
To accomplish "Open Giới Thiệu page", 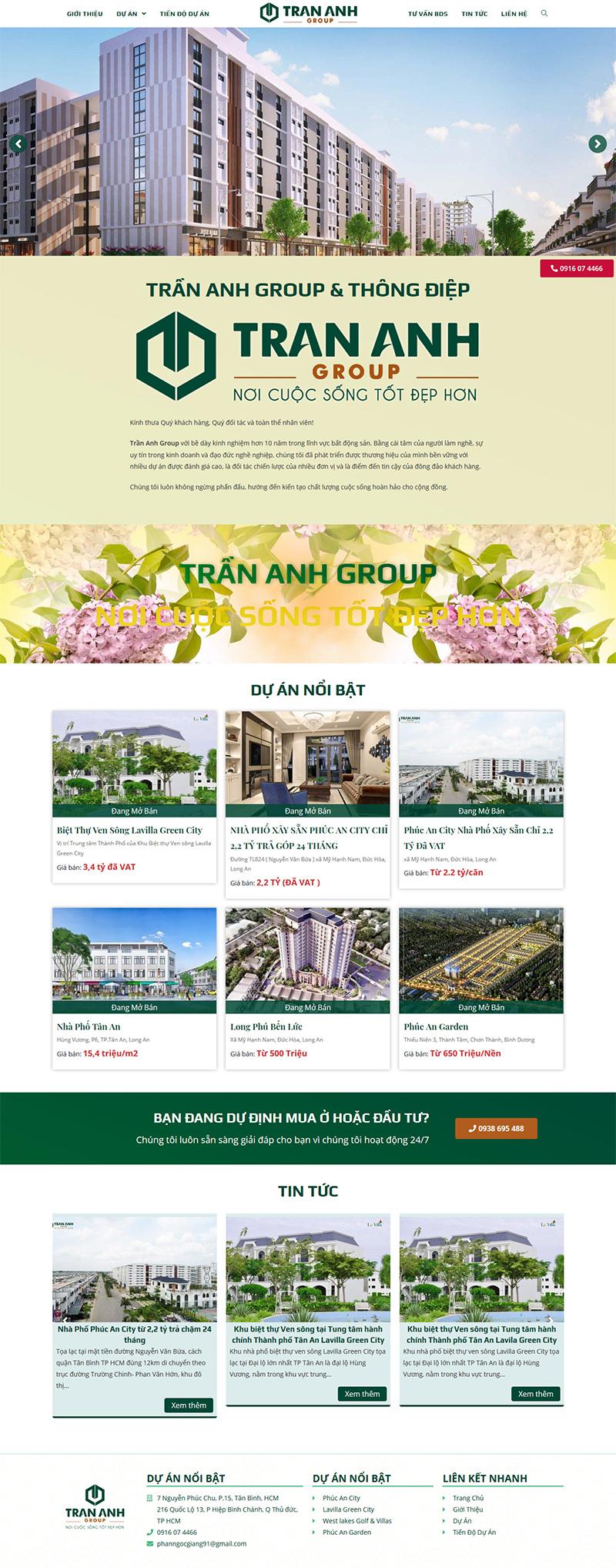I will (x=85, y=14).
